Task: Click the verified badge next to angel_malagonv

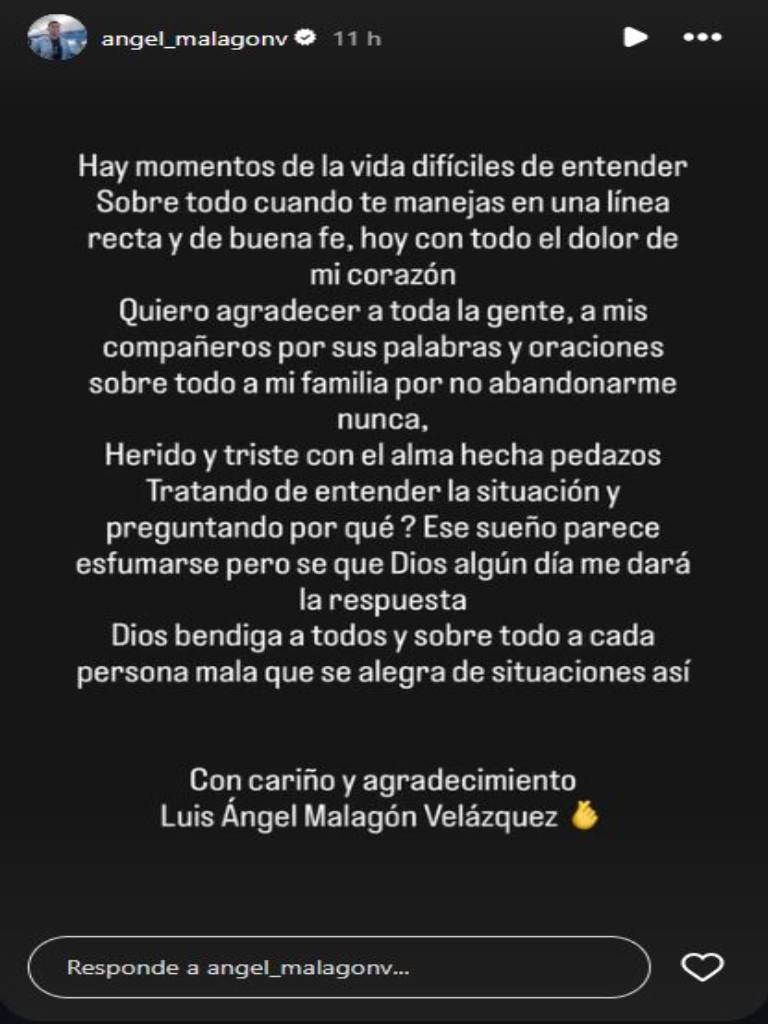Action: (x=306, y=38)
